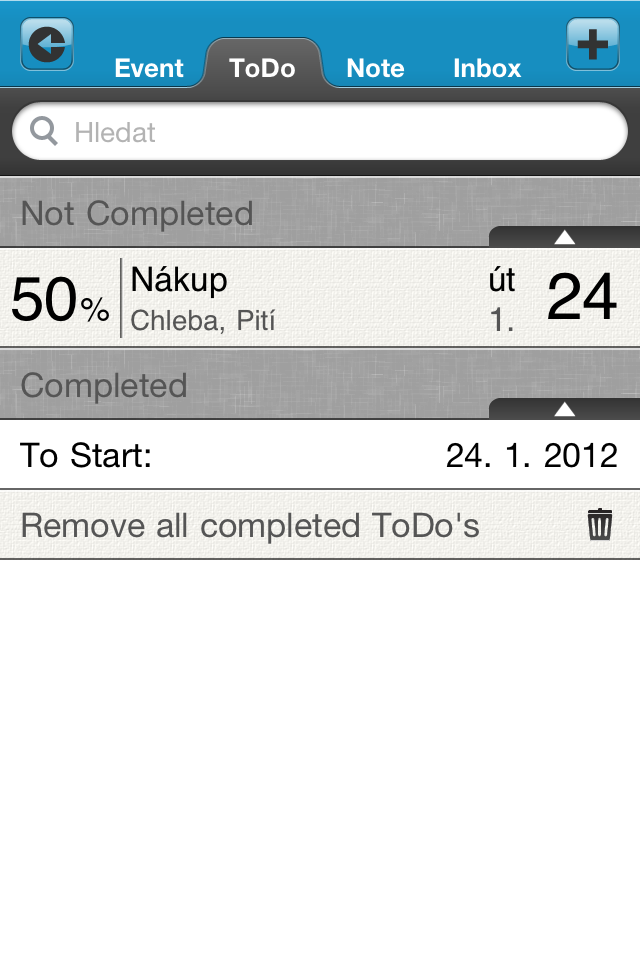Collapse the Completed section
640x960 pixels.
(564, 409)
